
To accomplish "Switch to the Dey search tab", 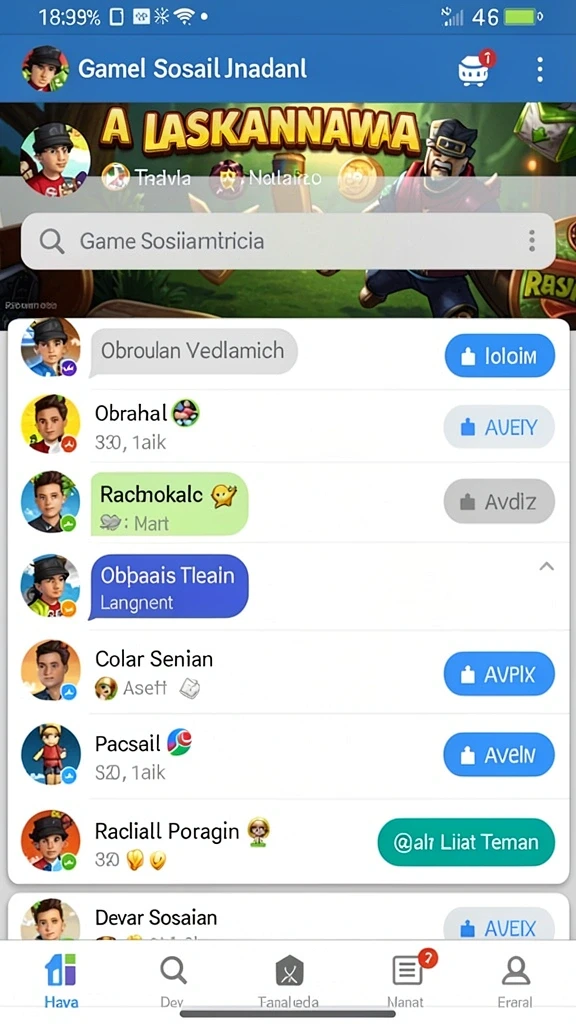I will [x=173, y=980].
